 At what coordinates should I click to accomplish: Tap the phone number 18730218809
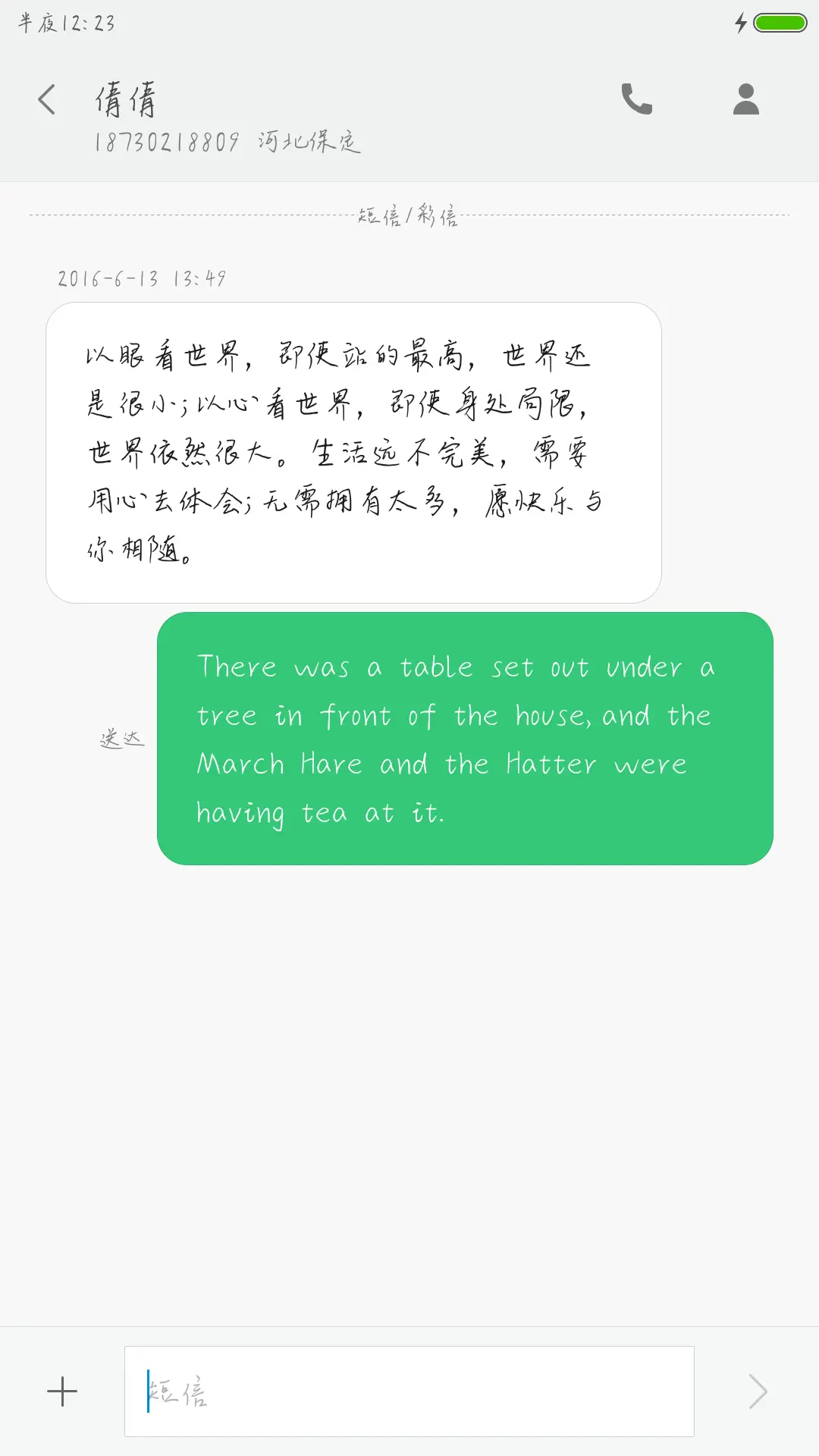tap(167, 140)
